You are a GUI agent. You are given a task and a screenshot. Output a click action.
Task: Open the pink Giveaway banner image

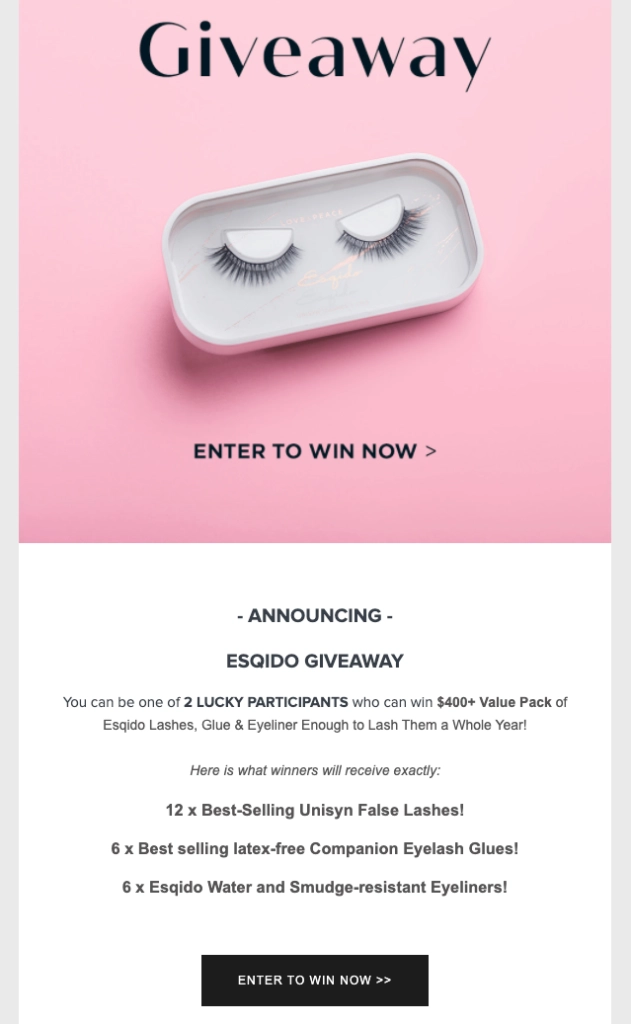click(x=315, y=271)
